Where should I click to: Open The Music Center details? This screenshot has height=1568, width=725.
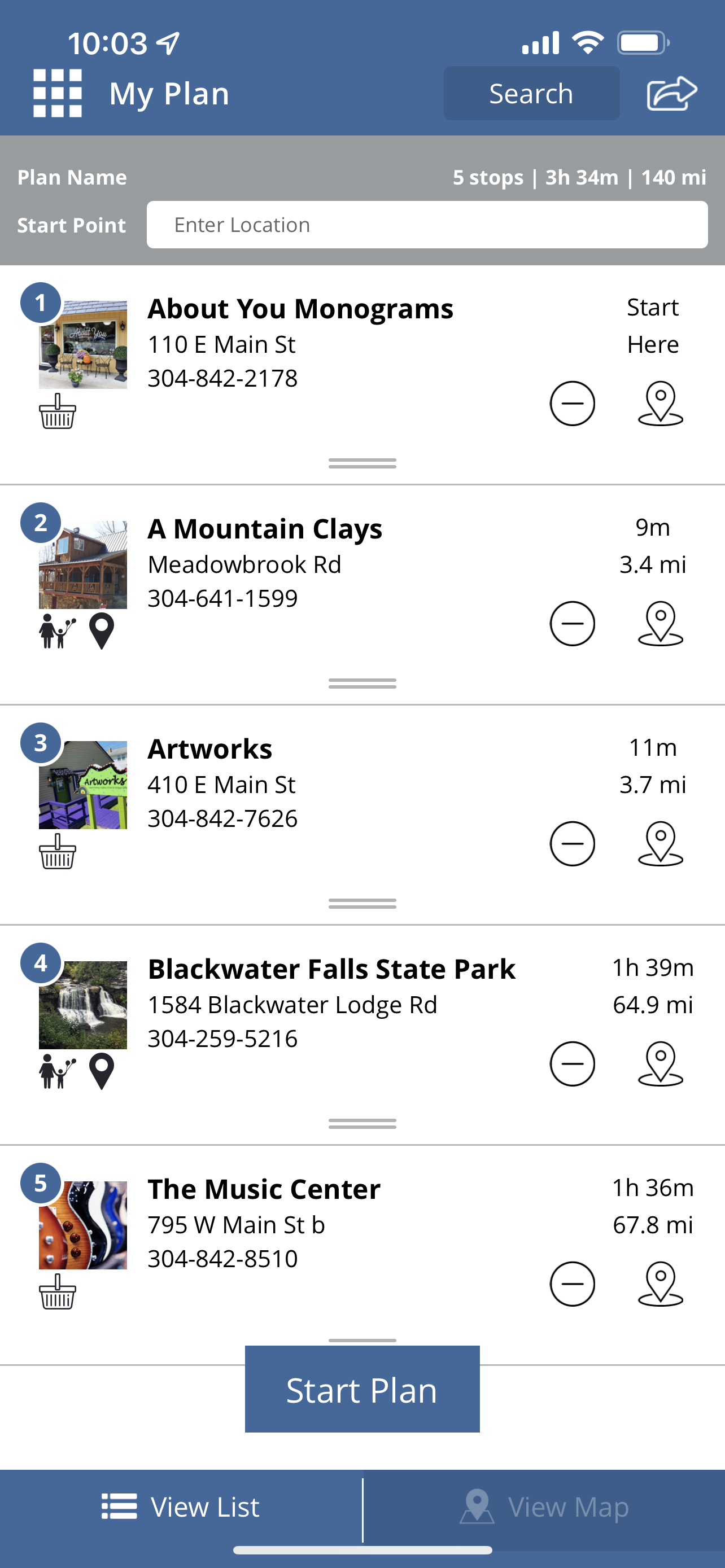click(x=264, y=1189)
